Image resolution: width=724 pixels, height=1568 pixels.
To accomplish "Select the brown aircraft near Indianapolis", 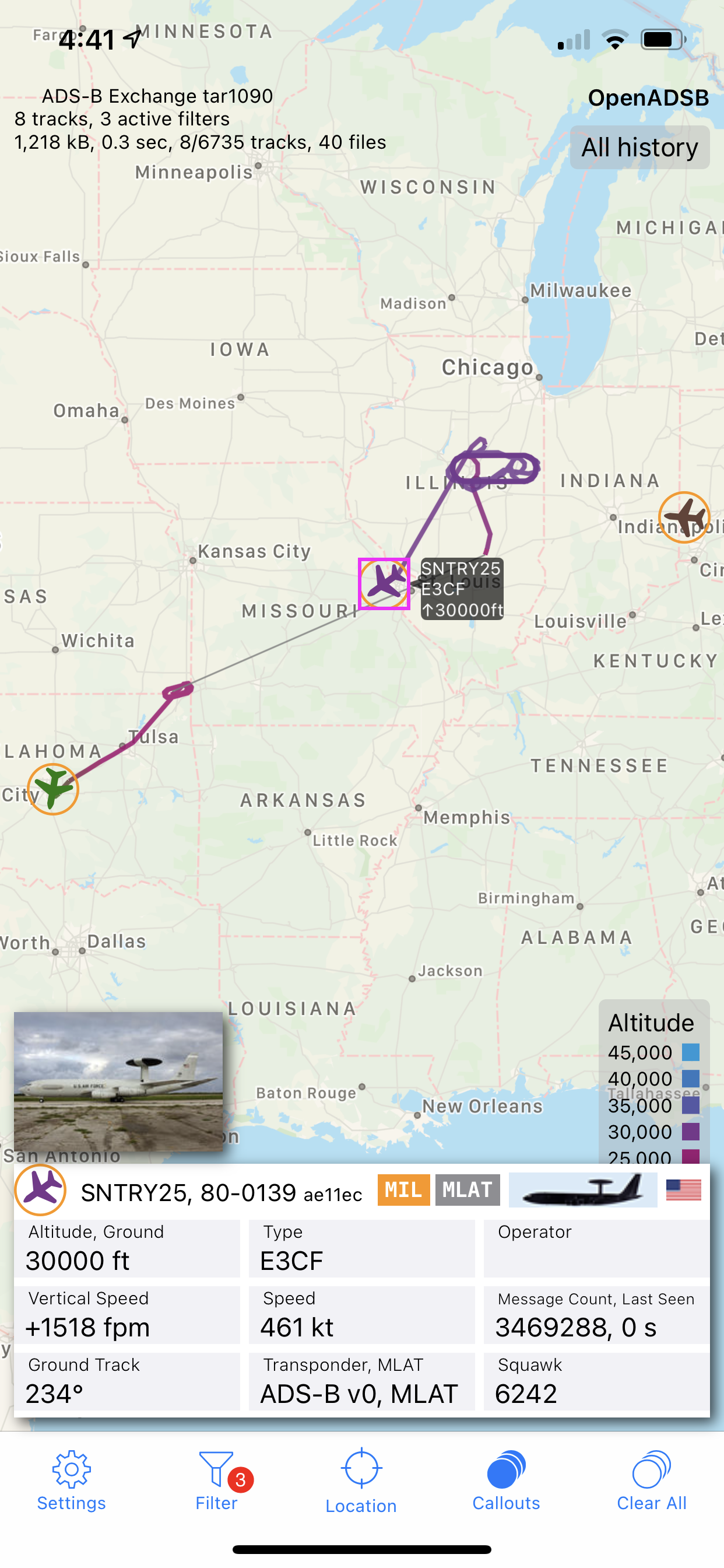I will pyautogui.click(x=684, y=517).
